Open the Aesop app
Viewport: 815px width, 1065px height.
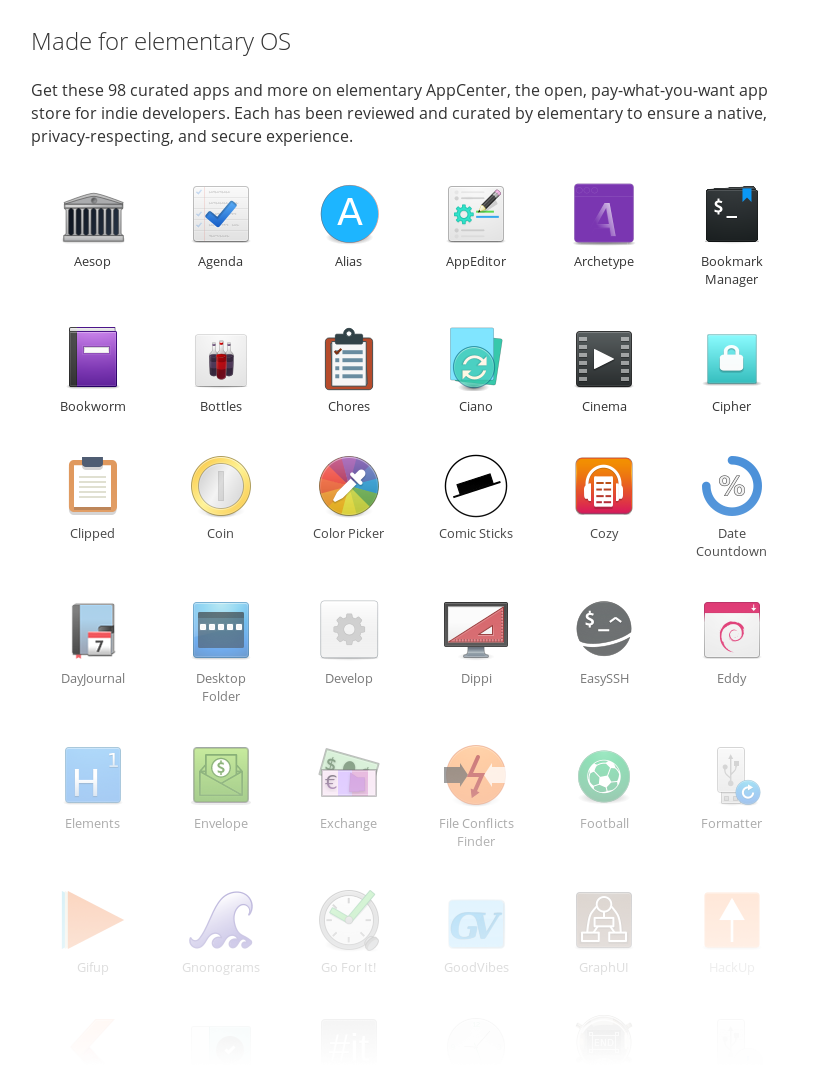click(x=93, y=216)
